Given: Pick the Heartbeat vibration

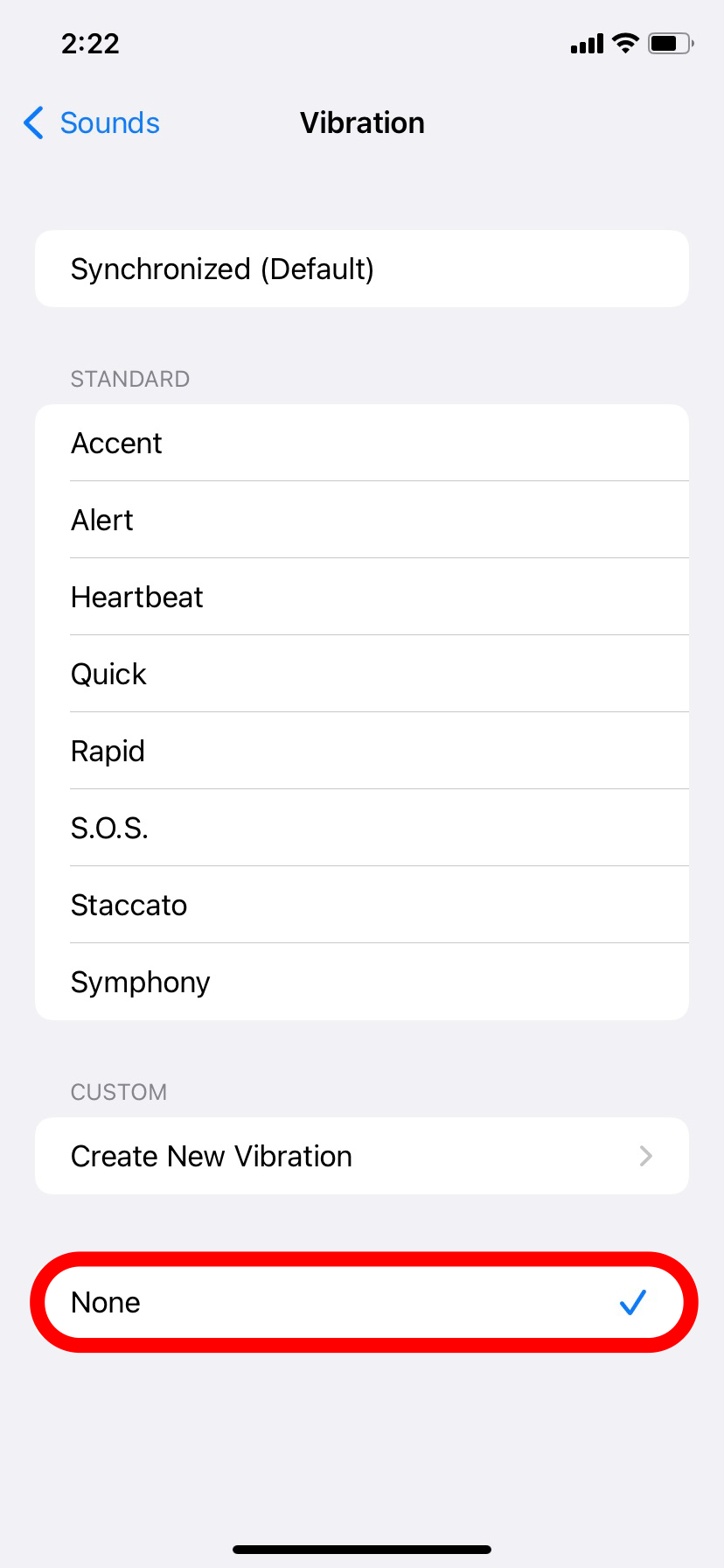Looking at the screenshot, I should (362, 597).
